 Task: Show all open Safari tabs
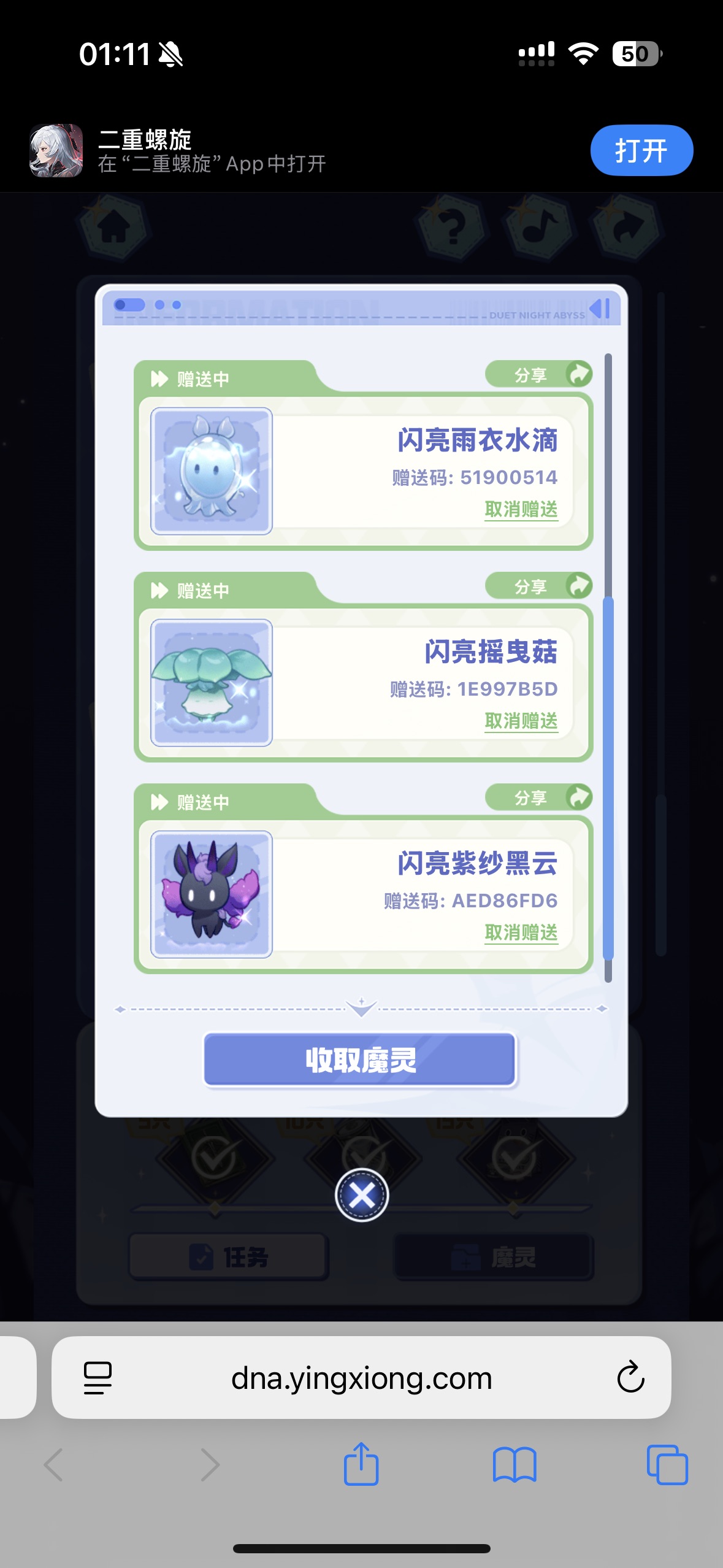(667, 1464)
